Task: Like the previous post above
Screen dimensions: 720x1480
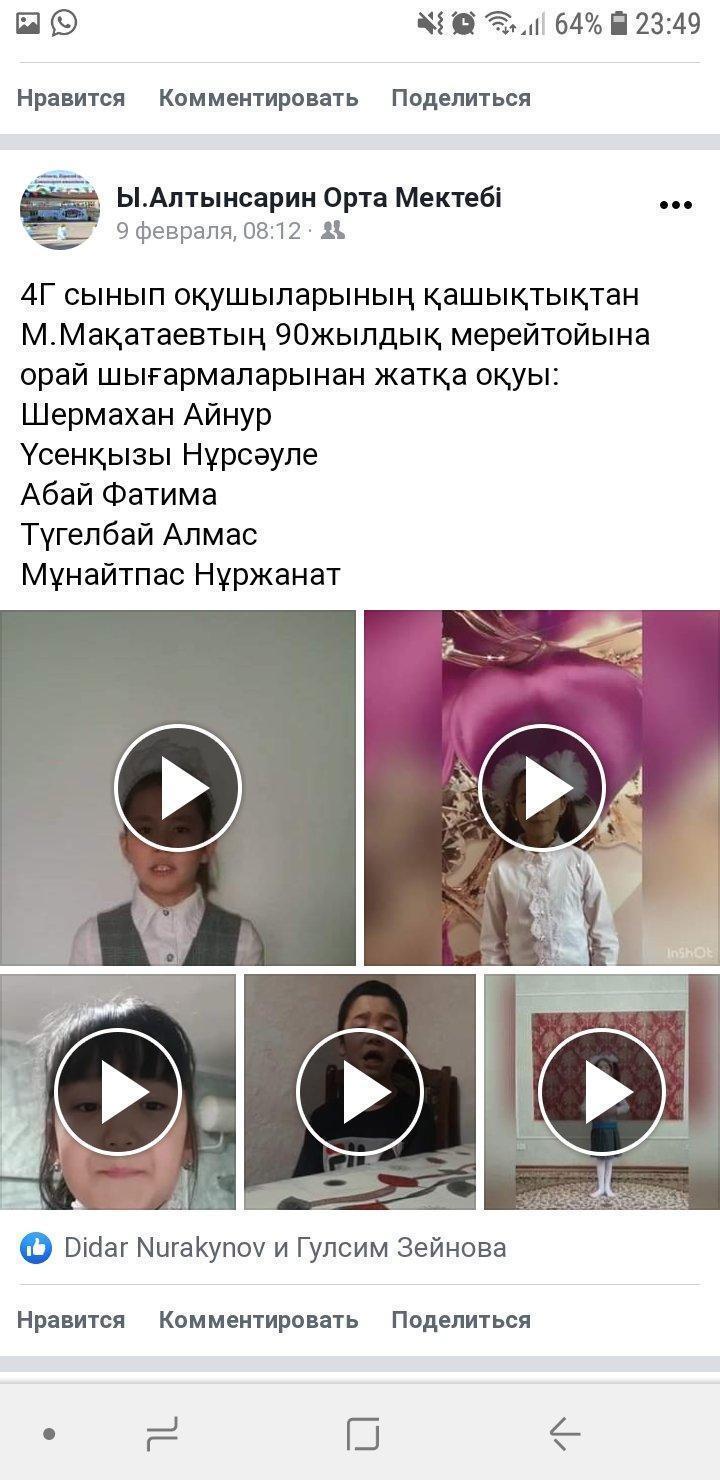Action: point(71,98)
